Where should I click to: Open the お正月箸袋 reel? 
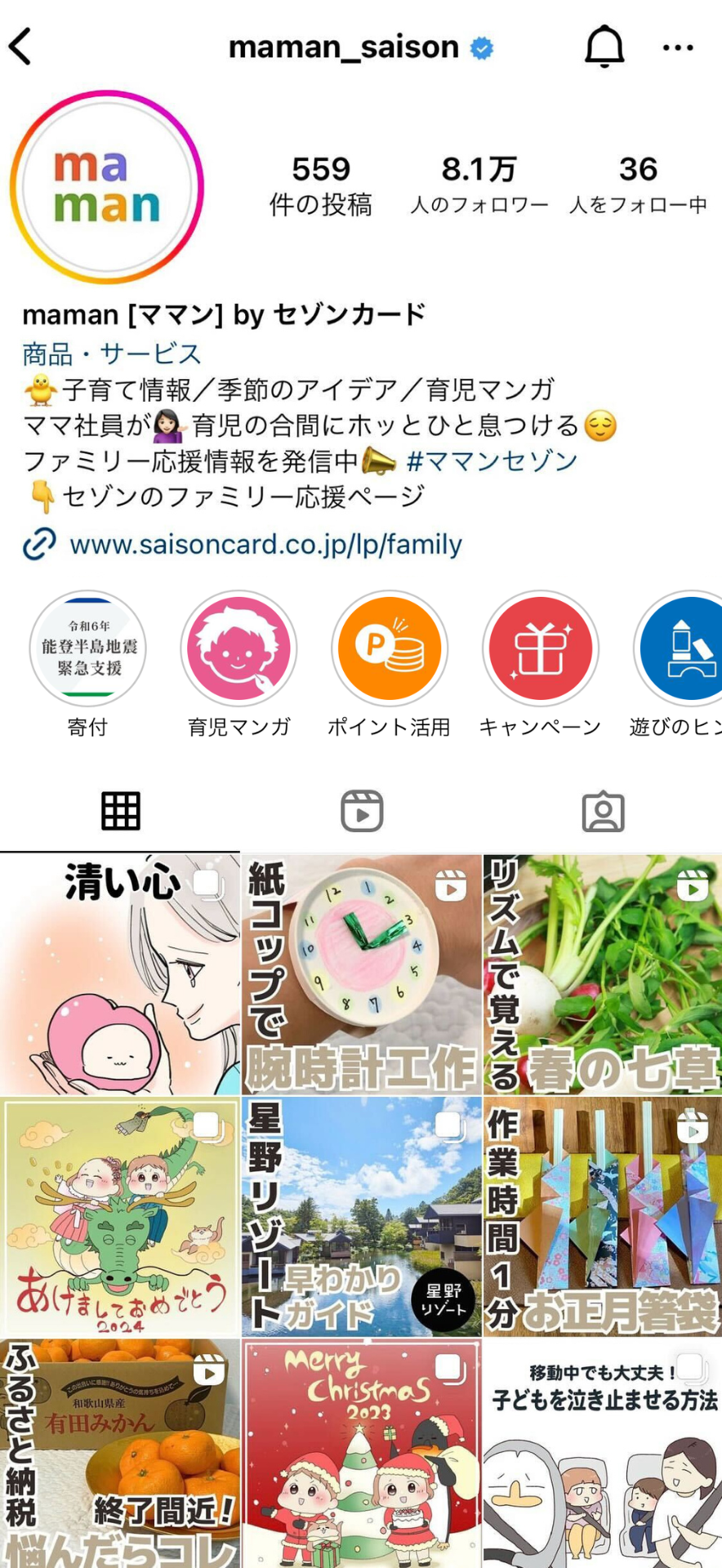point(603,1215)
